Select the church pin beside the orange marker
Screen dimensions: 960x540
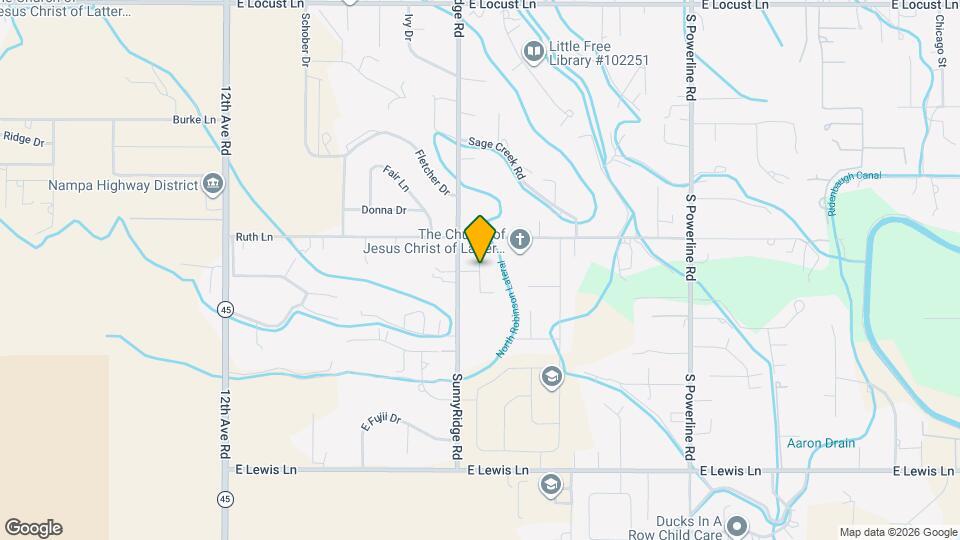pyautogui.click(x=519, y=239)
